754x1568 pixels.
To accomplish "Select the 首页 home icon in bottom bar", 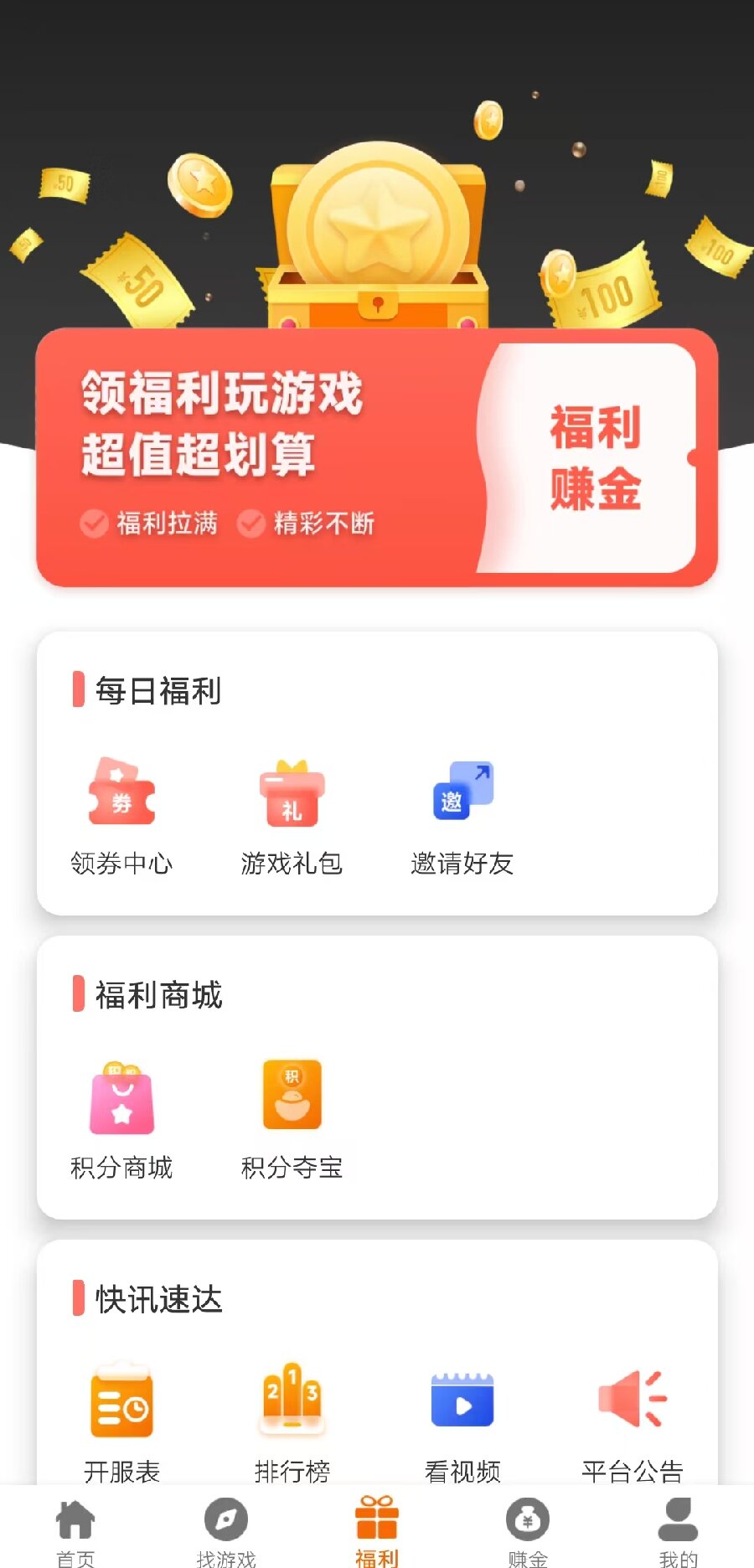I will click(x=75, y=1524).
